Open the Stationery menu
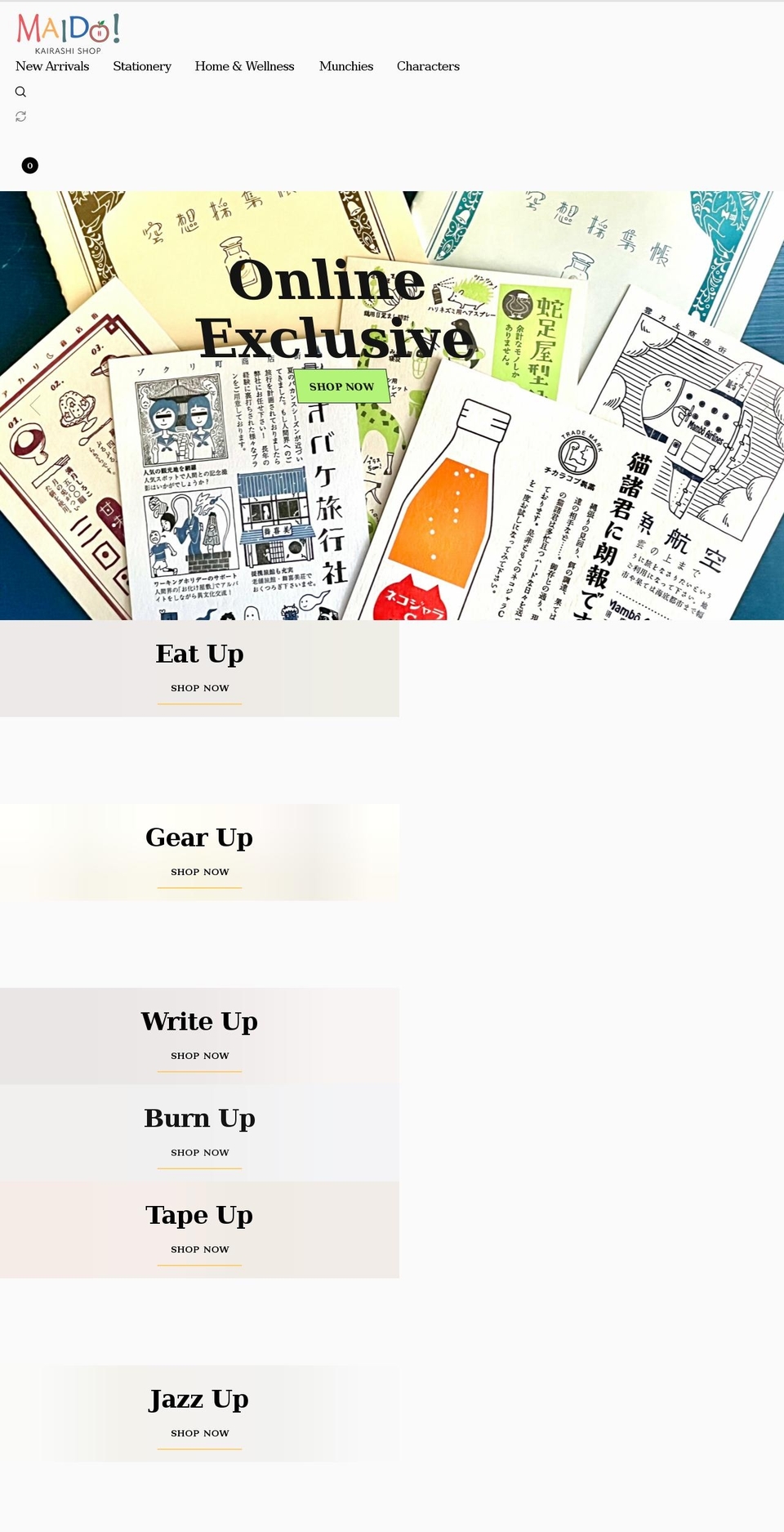 click(142, 67)
